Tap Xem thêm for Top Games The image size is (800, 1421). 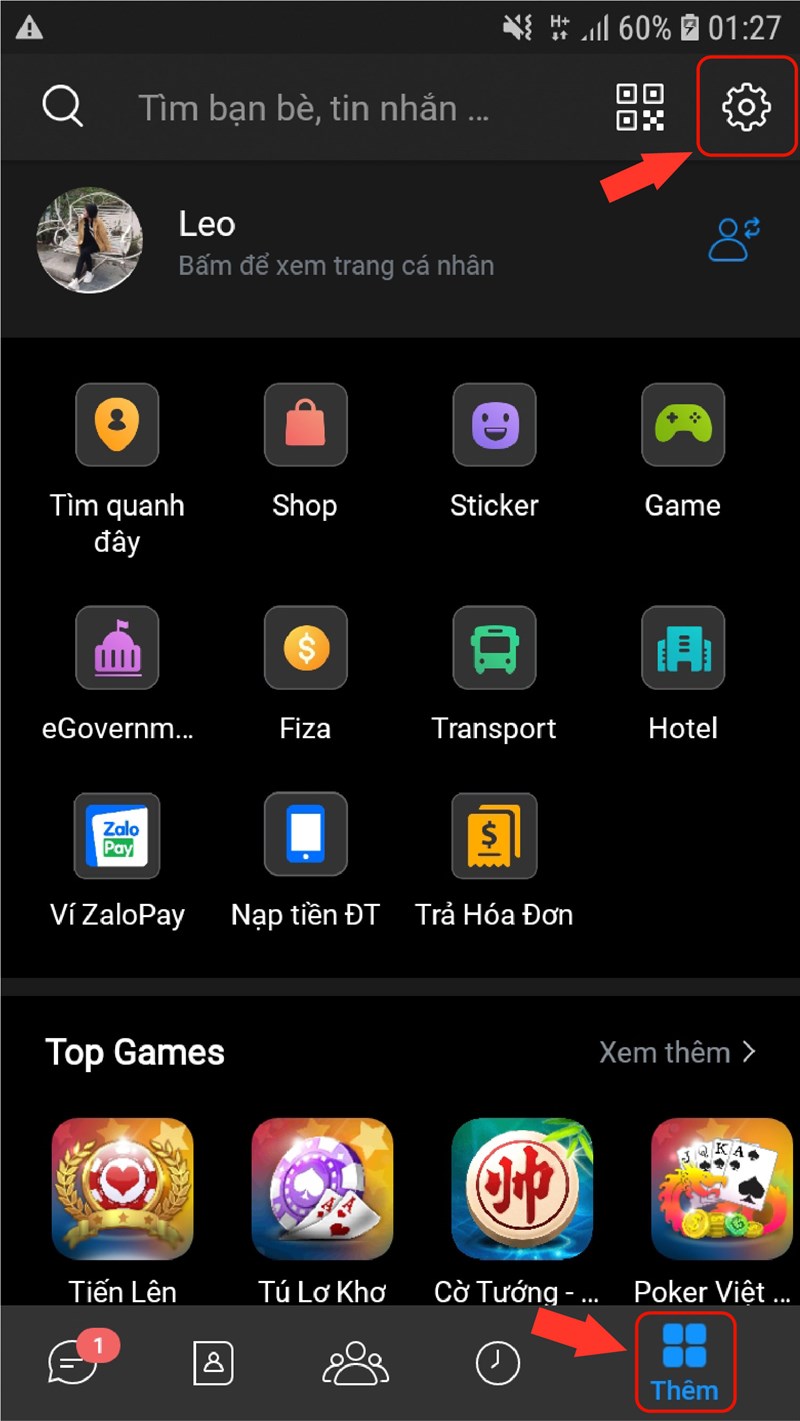tap(677, 1052)
